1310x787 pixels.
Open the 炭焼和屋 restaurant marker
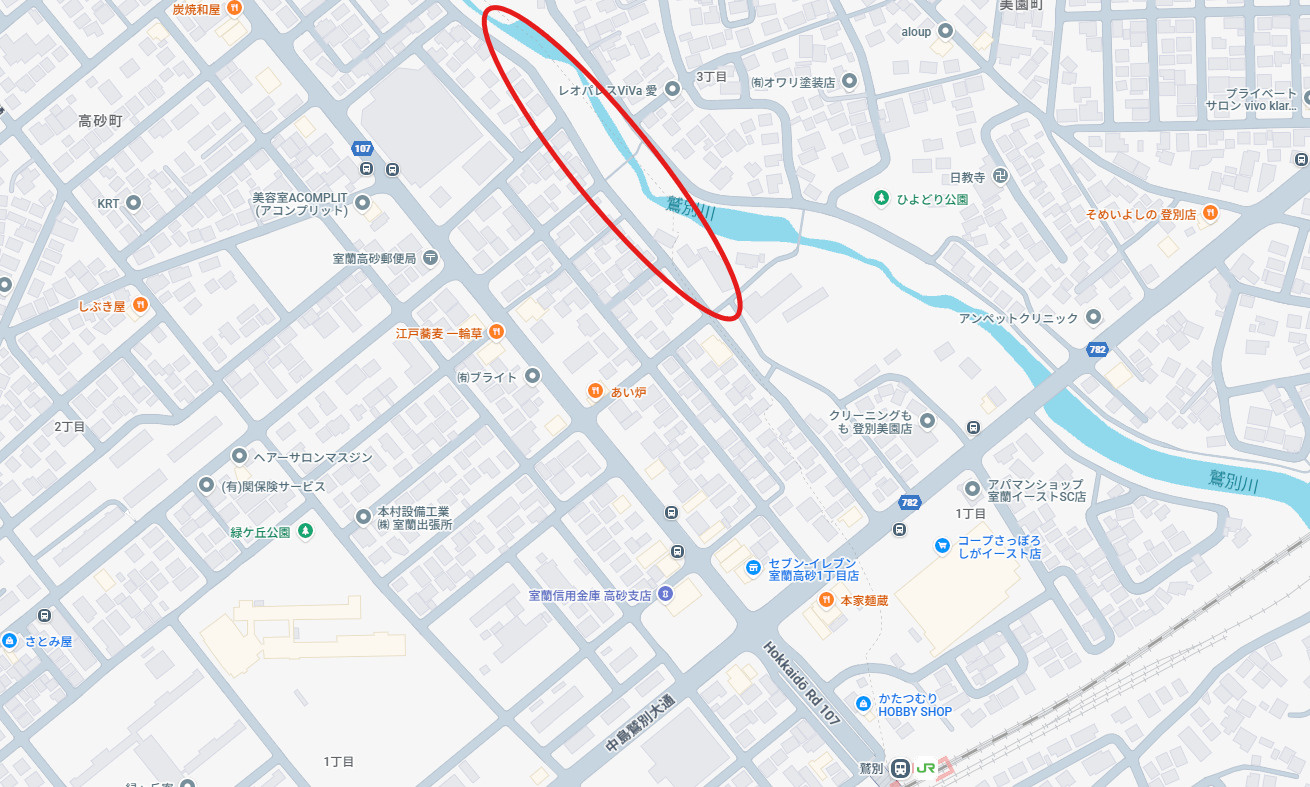(233, 9)
